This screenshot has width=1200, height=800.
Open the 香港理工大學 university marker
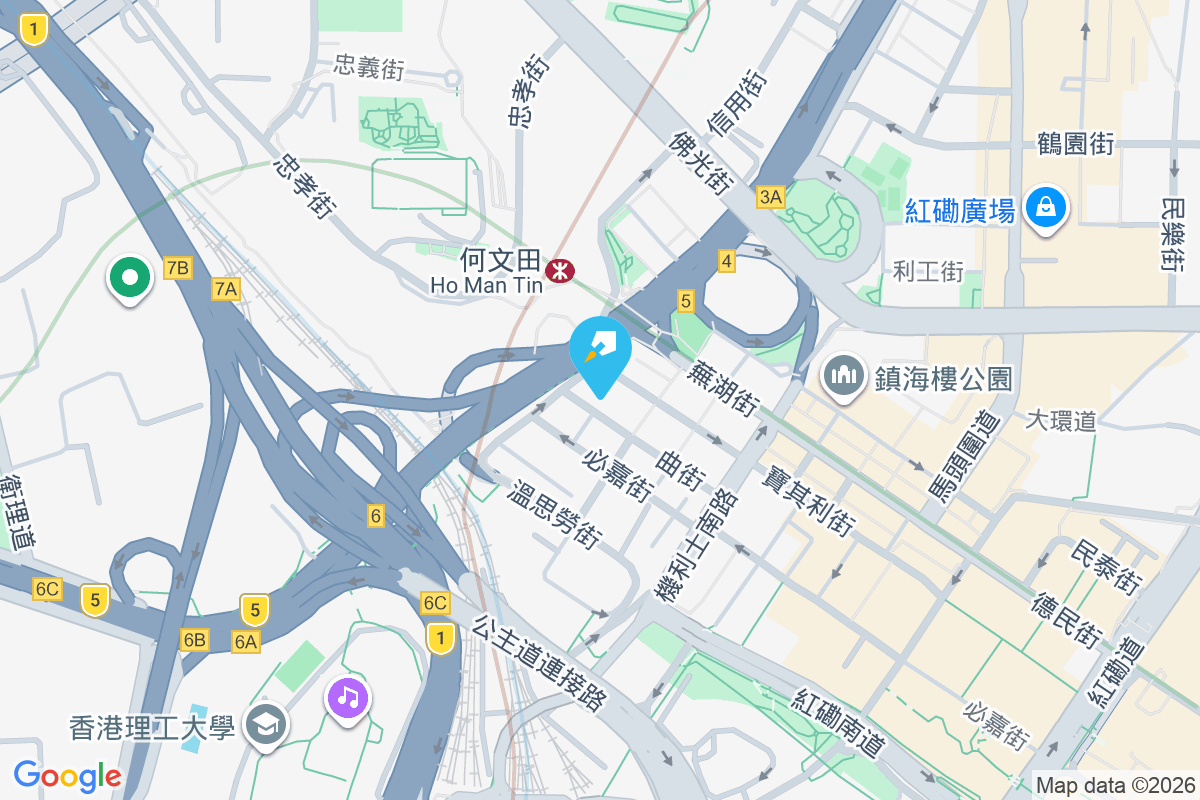(265, 725)
